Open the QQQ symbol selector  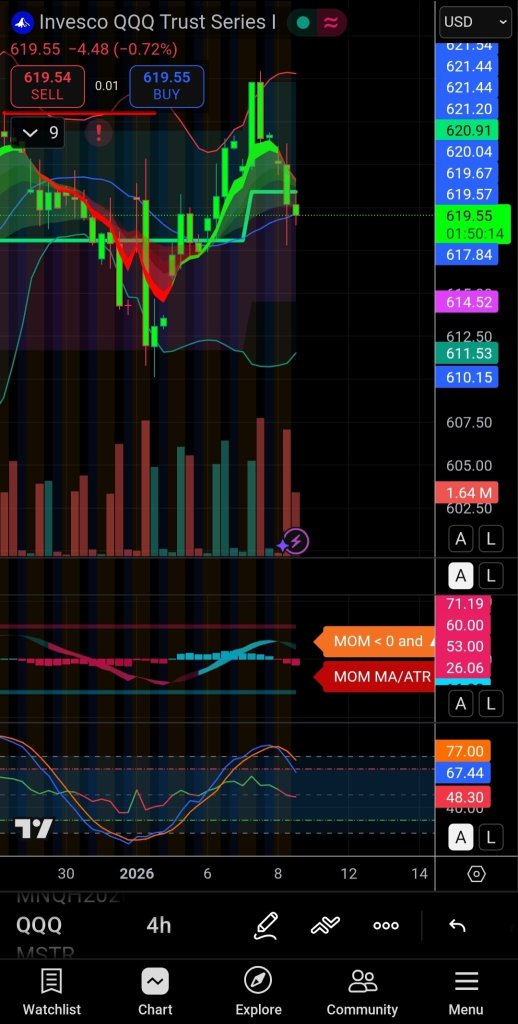[x=39, y=925]
